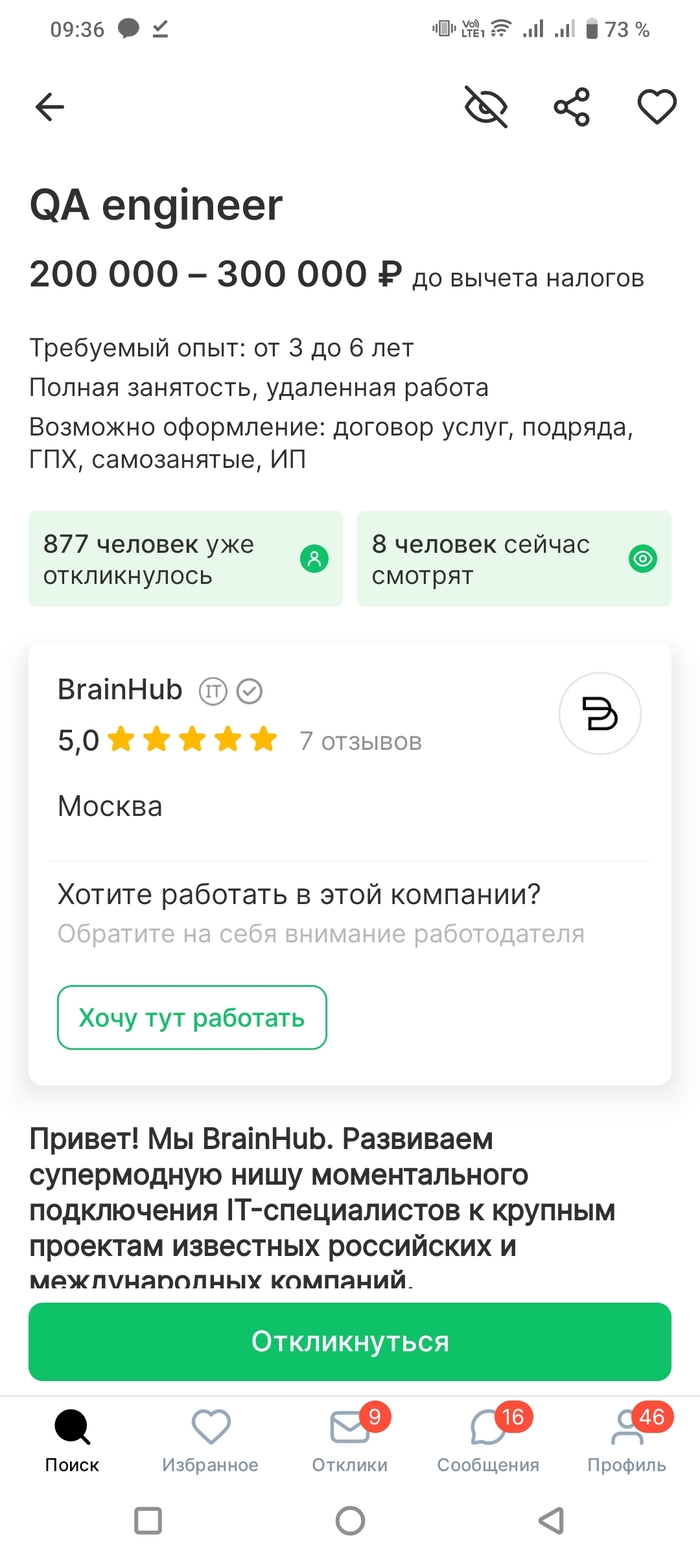View BrainHub's 7 отзывов
Viewport: 700px width, 1558px height.
361,741
